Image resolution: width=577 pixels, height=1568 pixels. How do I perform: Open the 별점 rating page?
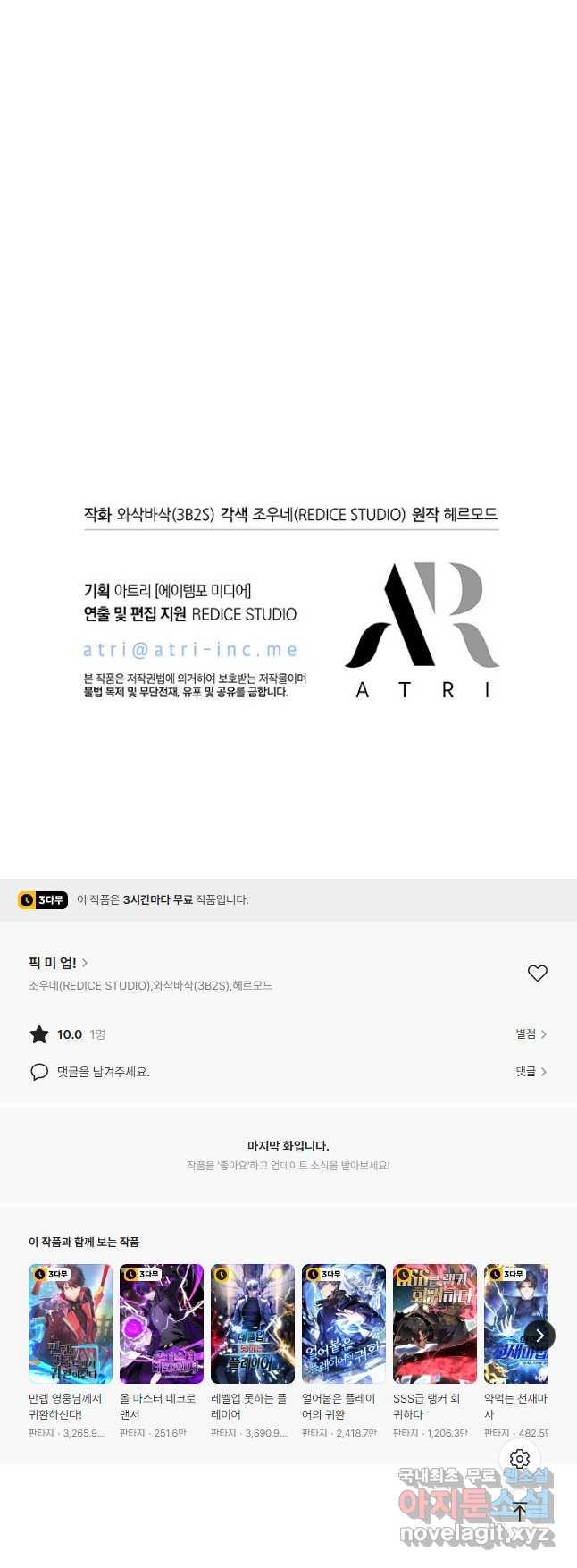(x=531, y=1033)
